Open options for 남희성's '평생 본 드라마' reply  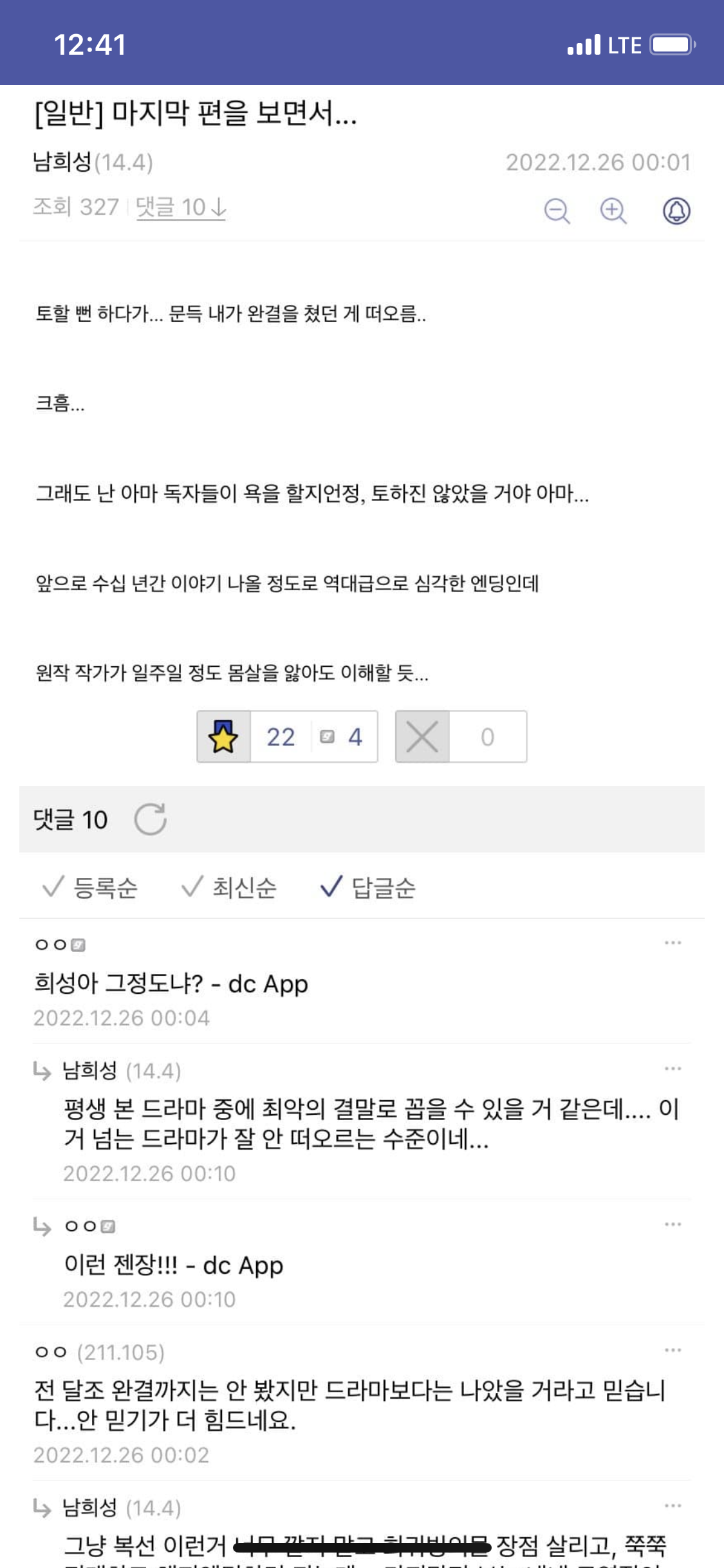tap(673, 1069)
